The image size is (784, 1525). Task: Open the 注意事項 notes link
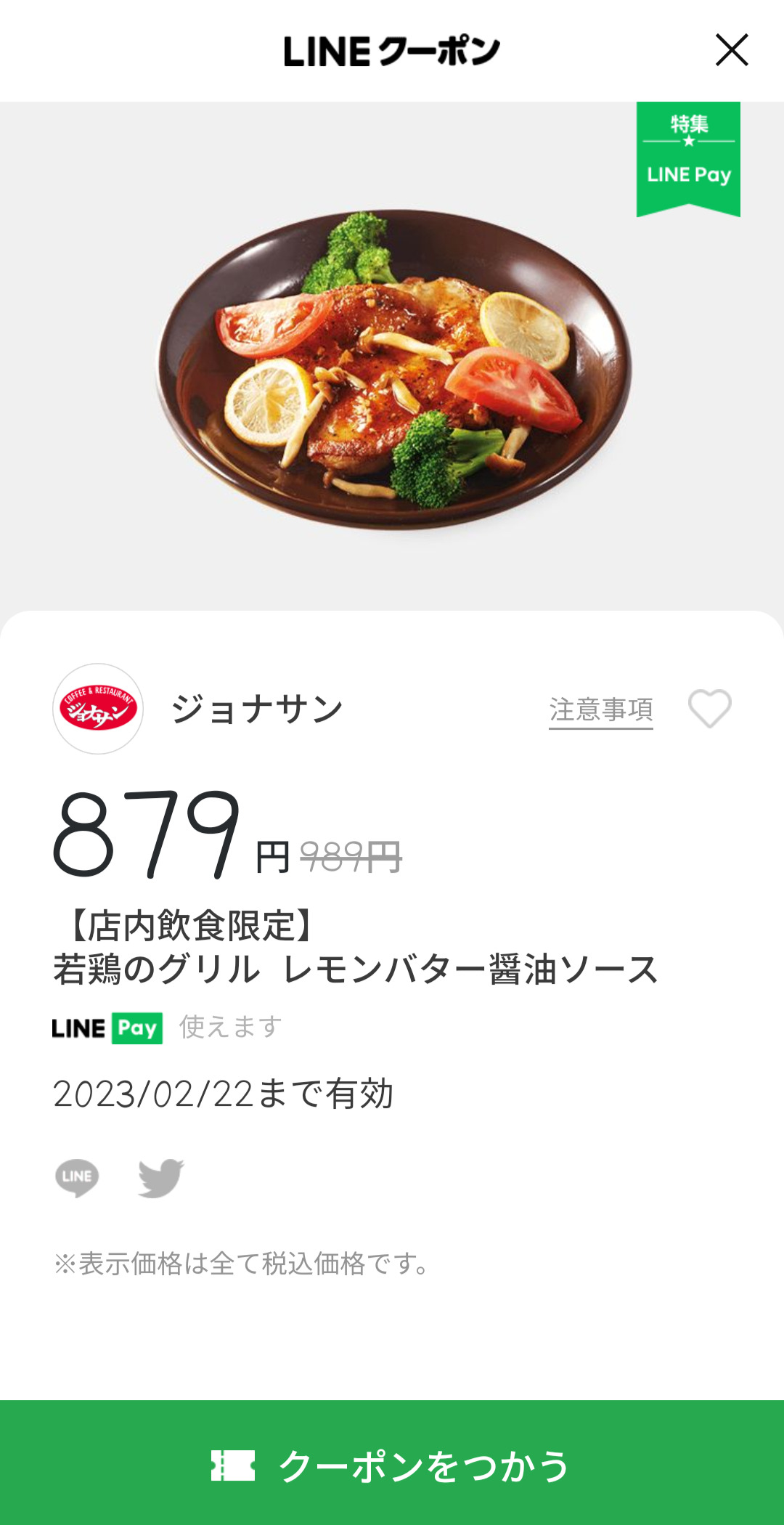tap(600, 709)
